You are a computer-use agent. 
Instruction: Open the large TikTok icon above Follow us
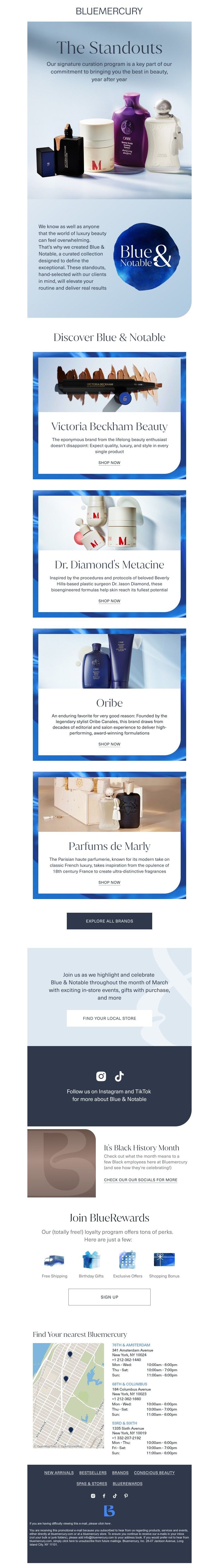119,1076
